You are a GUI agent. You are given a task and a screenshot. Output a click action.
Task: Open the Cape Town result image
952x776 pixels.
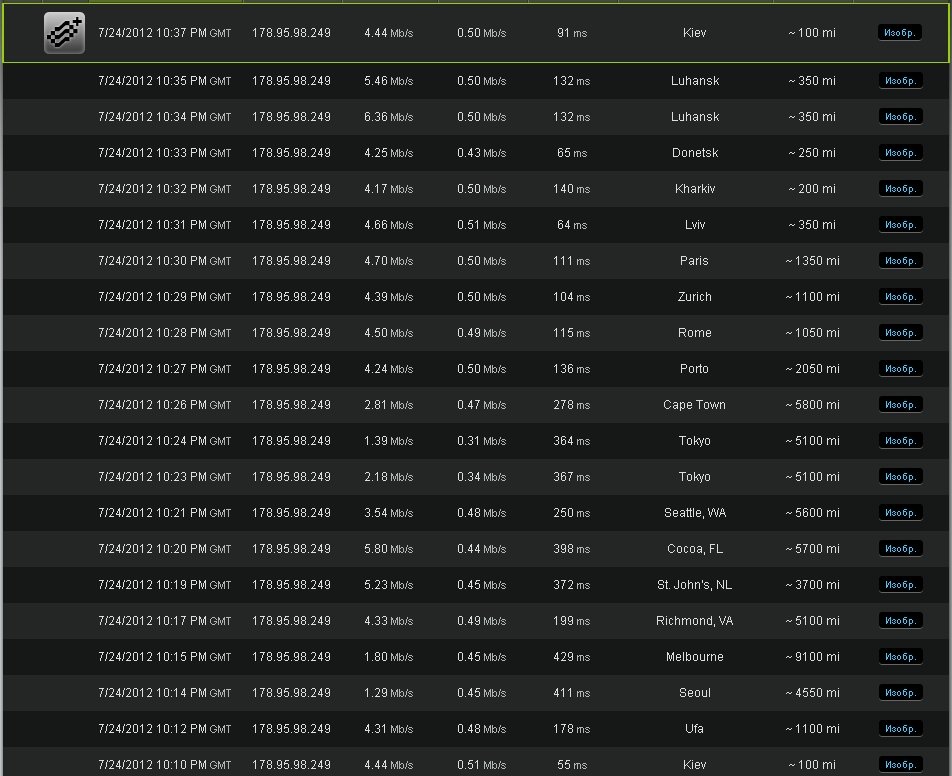tap(900, 404)
